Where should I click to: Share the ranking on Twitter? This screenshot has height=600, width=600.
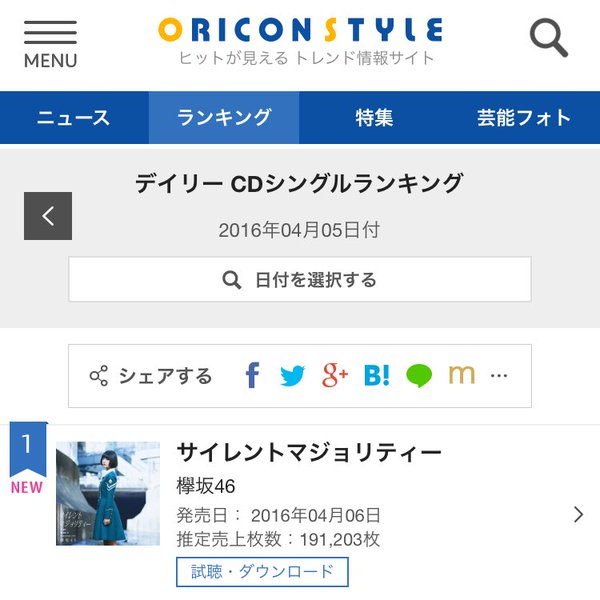[293, 376]
